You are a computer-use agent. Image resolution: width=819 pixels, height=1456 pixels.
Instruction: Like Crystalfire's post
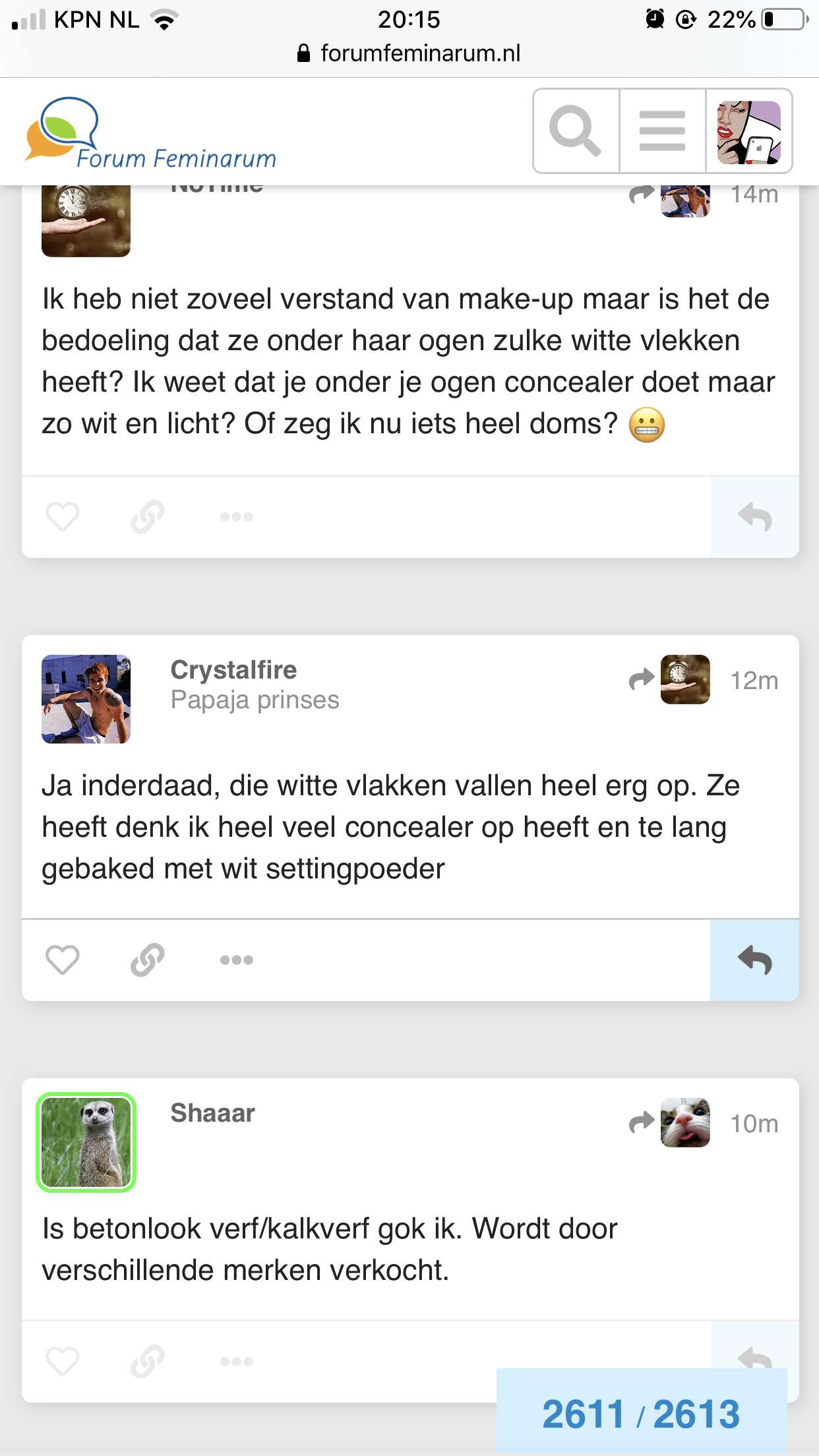(x=63, y=959)
